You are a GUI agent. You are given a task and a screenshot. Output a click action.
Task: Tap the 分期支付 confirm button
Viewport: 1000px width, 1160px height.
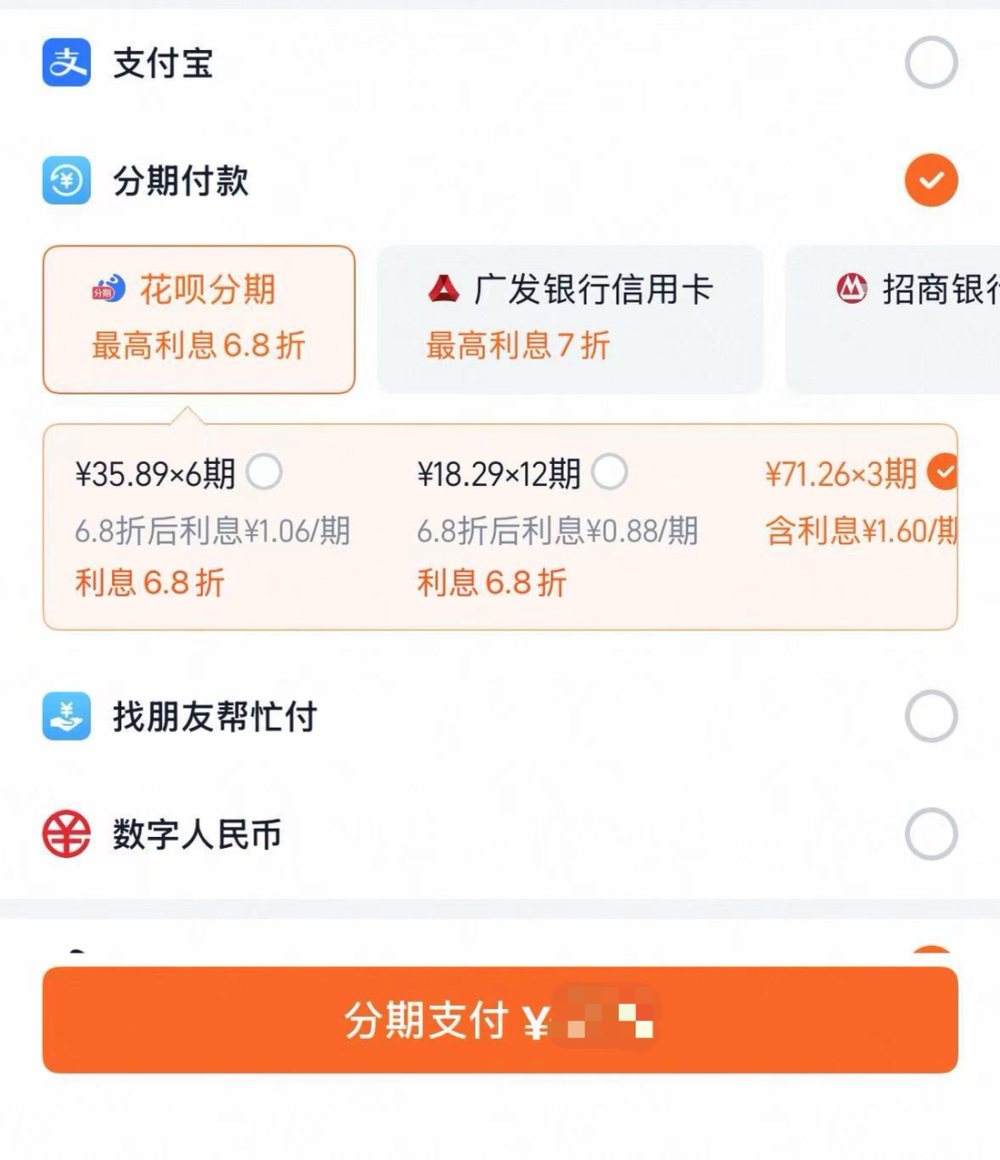[500, 1020]
